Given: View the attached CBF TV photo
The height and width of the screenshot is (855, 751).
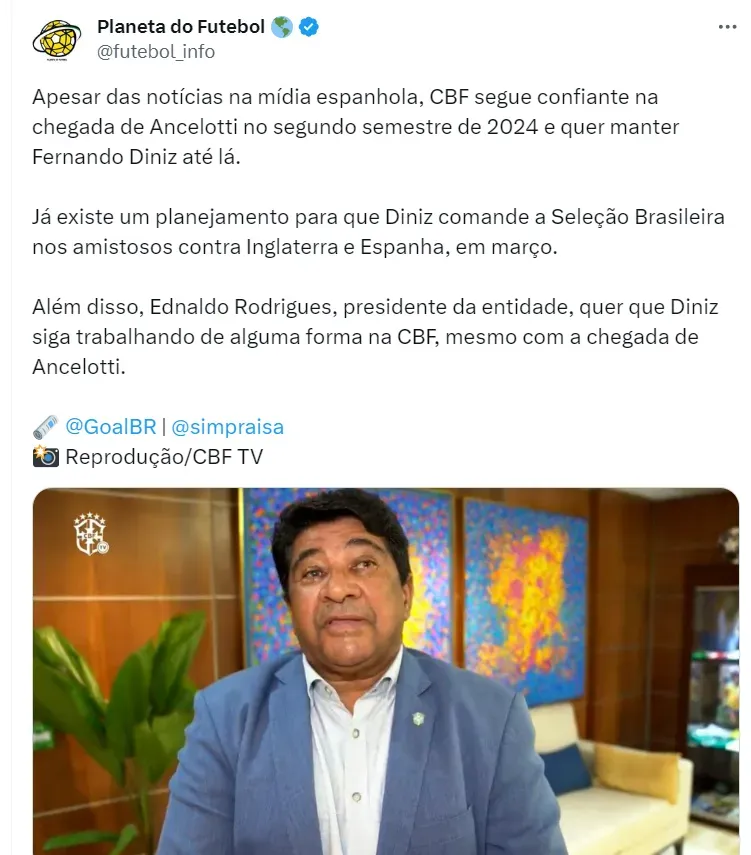Looking at the screenshot, I should coord(385,670).
